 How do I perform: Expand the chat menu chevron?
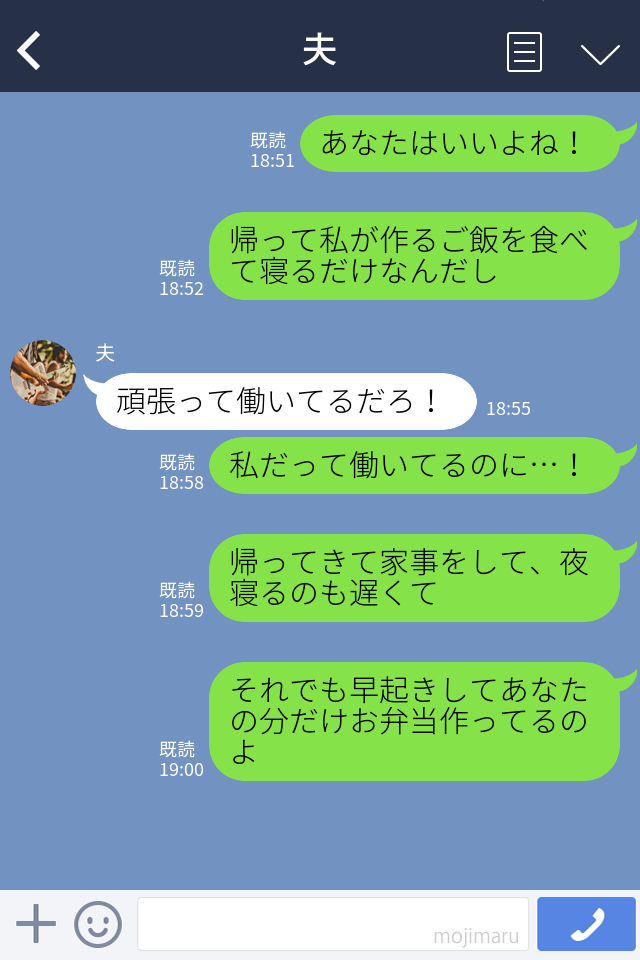click(x=600, y=53)
